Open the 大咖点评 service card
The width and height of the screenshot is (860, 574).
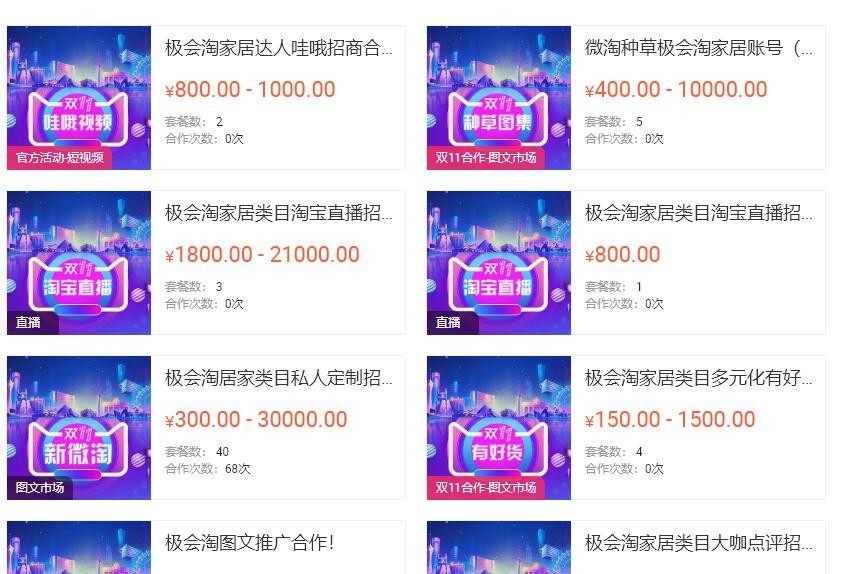698,543
